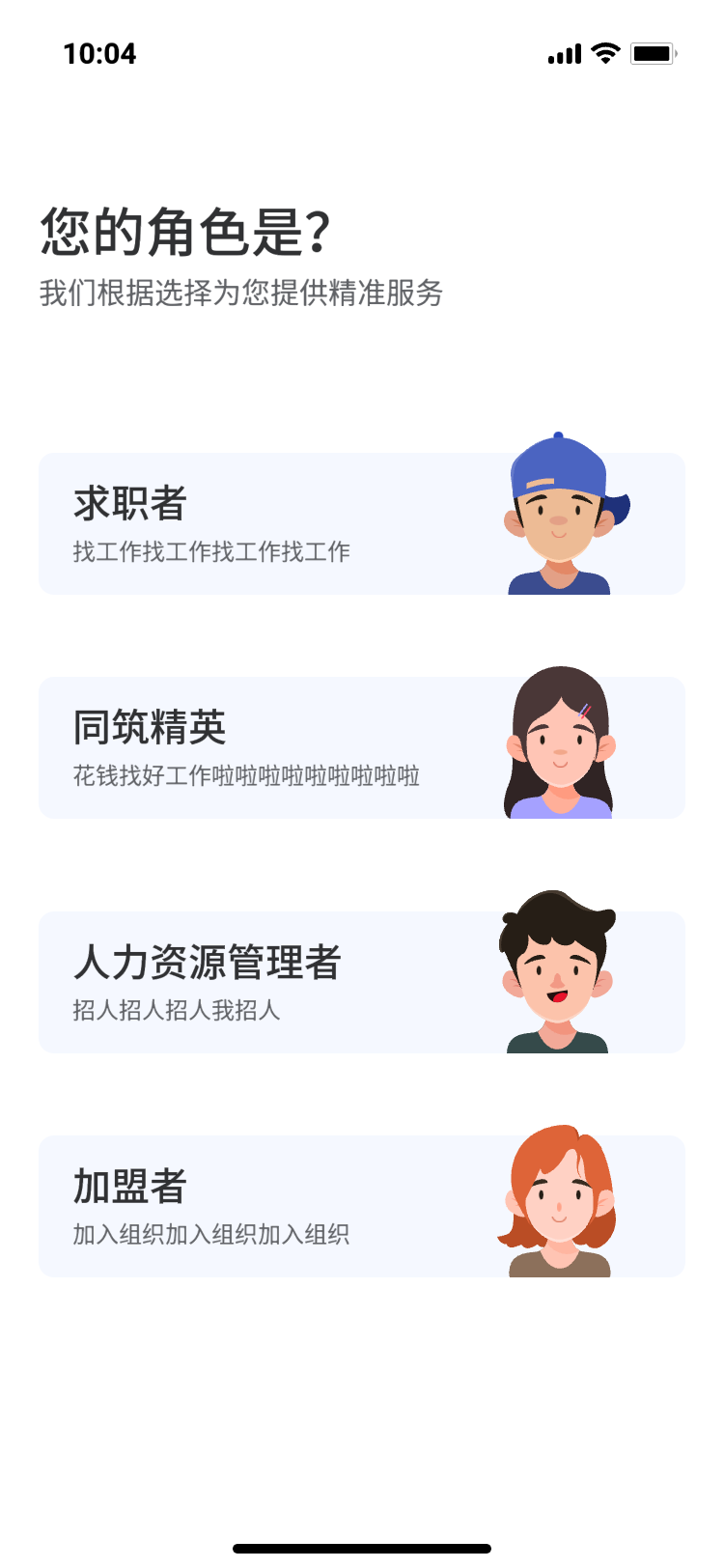Click the cellular signal bars icon
This screenshot has width=724, height=1568.
point(565,53)
